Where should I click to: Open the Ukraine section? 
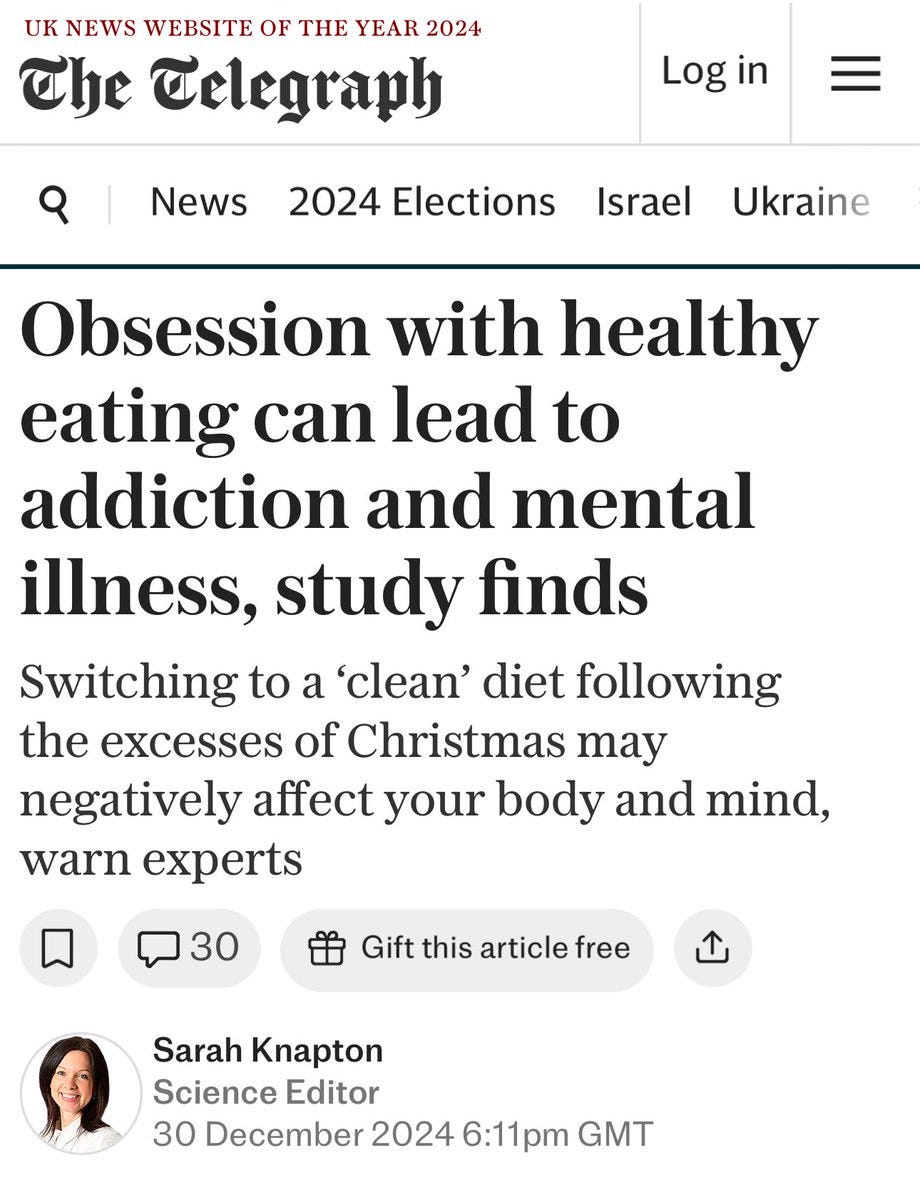point(800,203)
